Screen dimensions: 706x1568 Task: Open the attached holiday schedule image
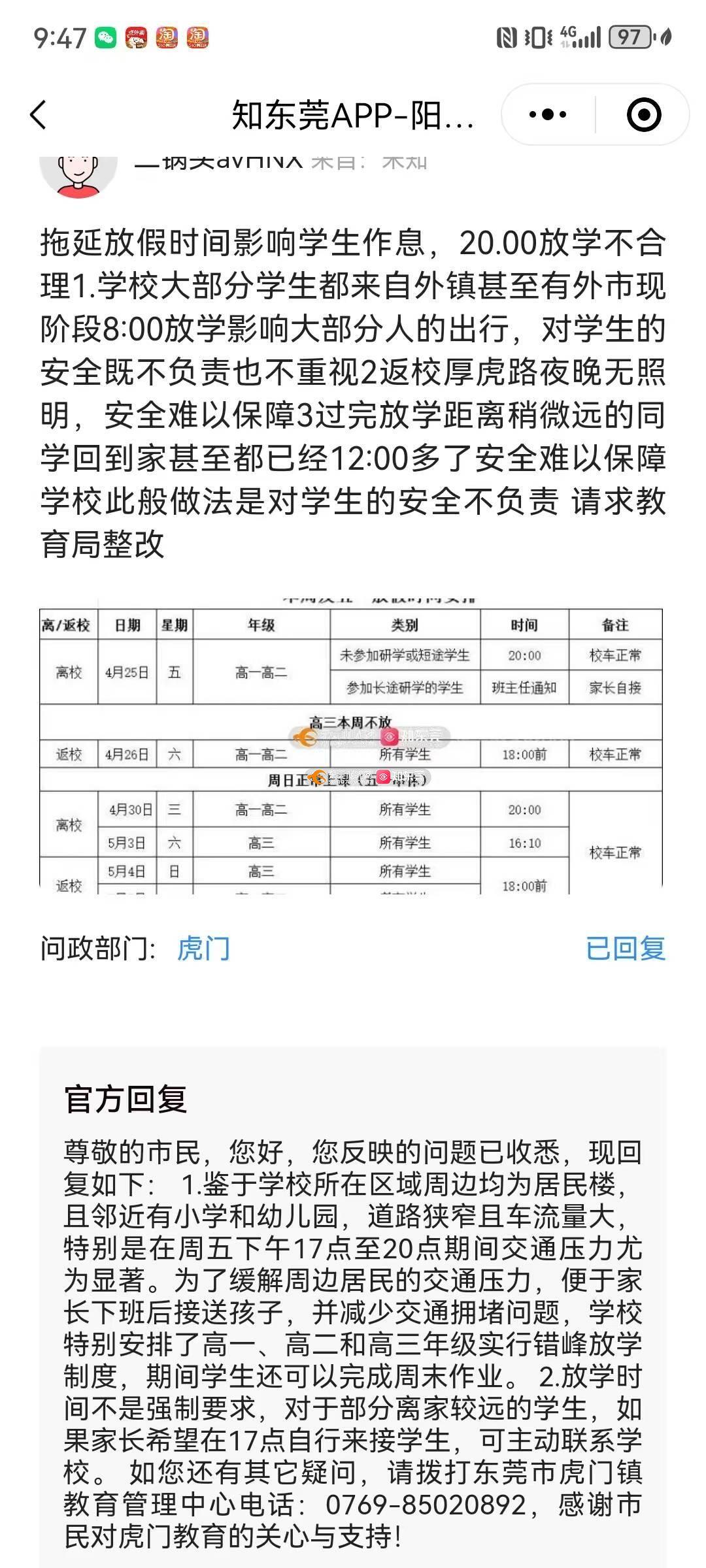[351, 745]
